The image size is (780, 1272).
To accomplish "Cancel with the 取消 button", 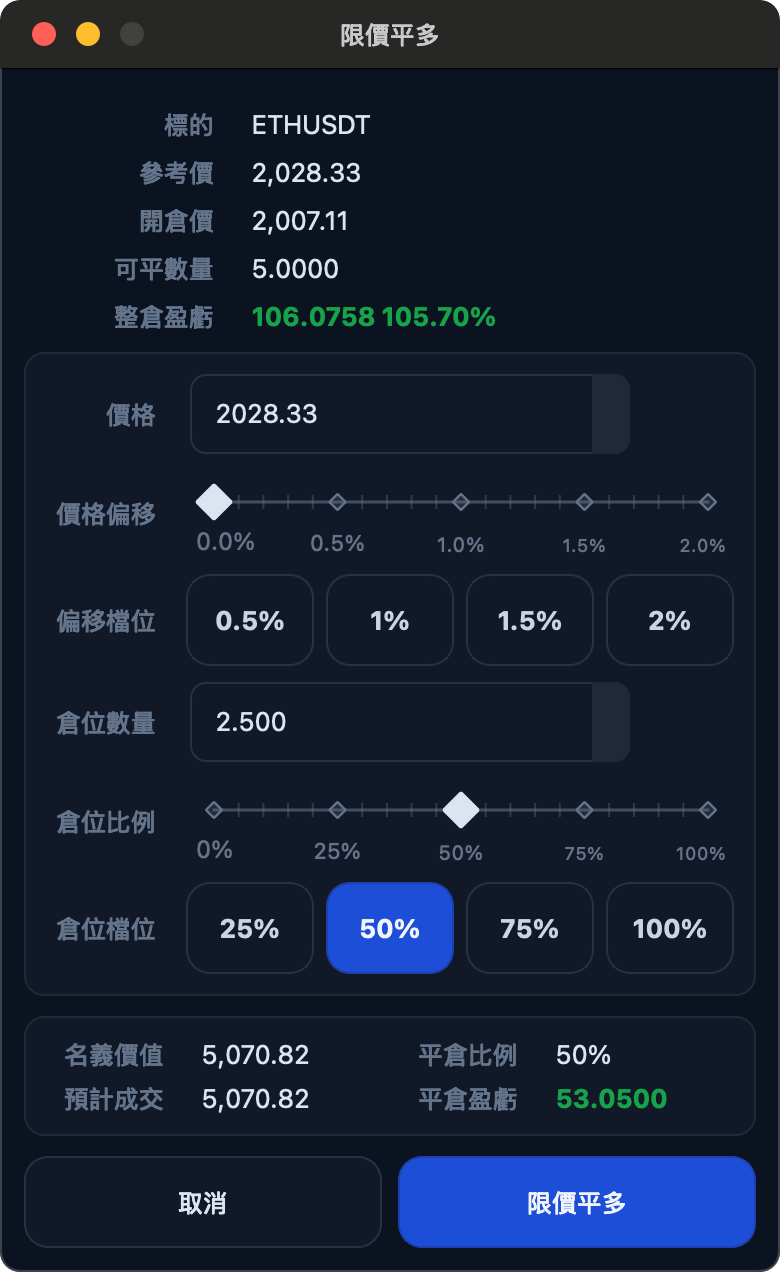I will (203, 1203).
